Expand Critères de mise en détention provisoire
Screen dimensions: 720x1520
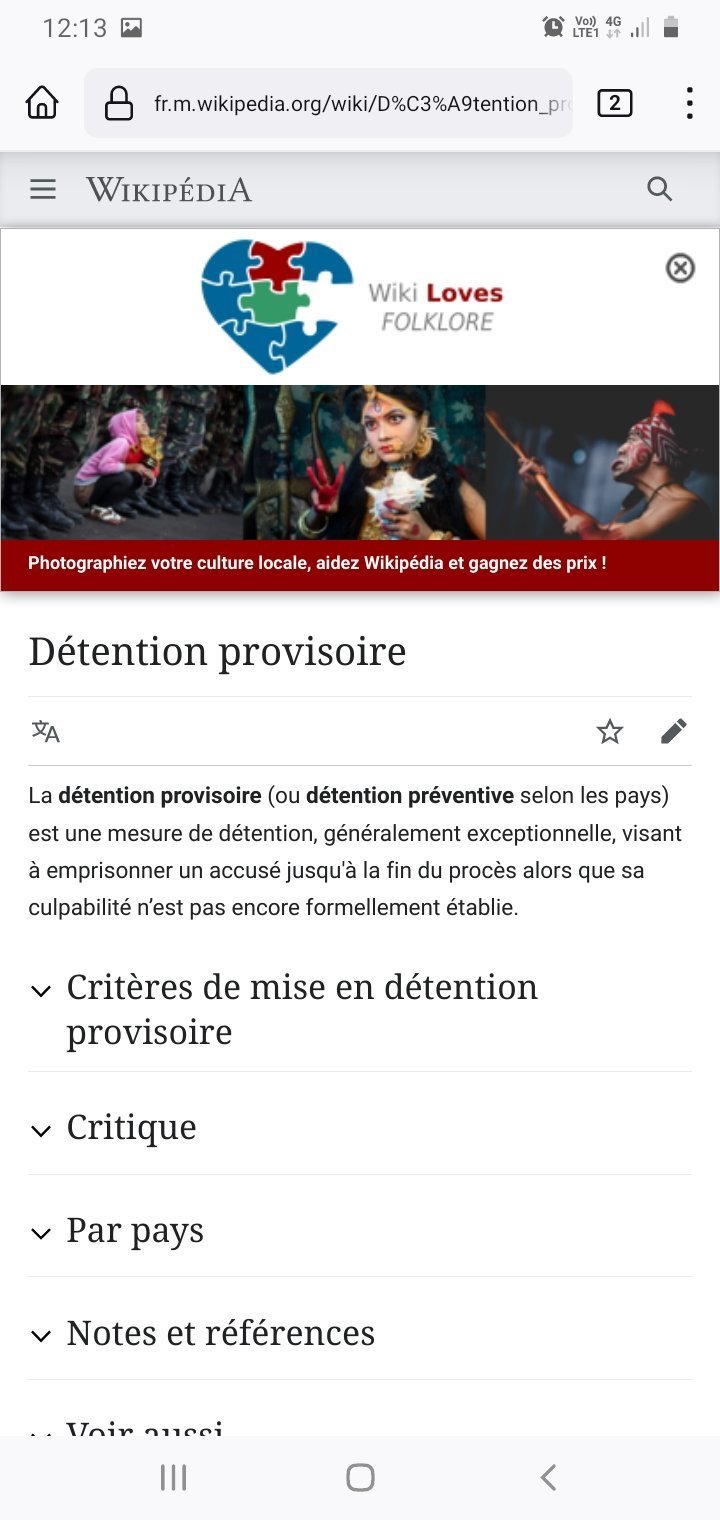tap(360, 1009)
